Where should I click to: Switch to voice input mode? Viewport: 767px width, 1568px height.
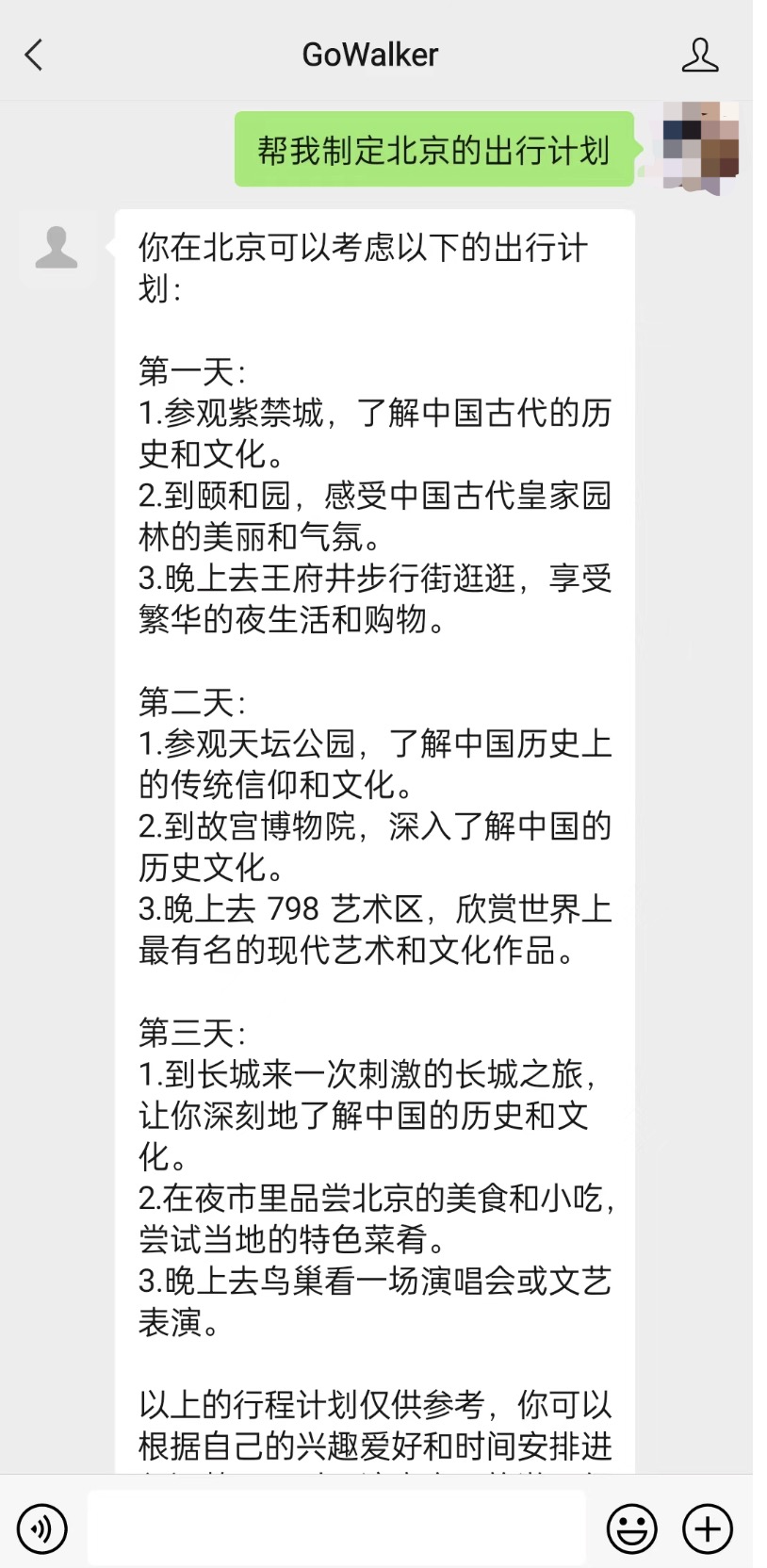42,1527
